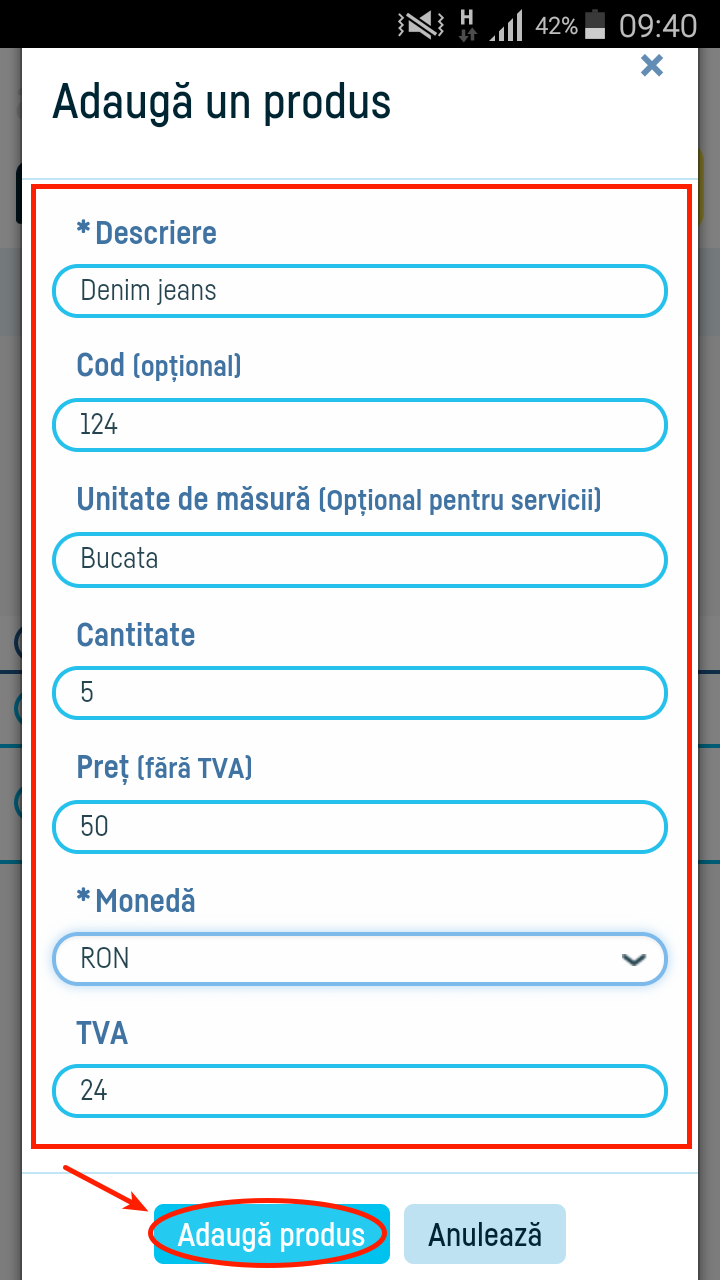
Task: Tap the data transfer arrows icon
Action: coord(468,32)
